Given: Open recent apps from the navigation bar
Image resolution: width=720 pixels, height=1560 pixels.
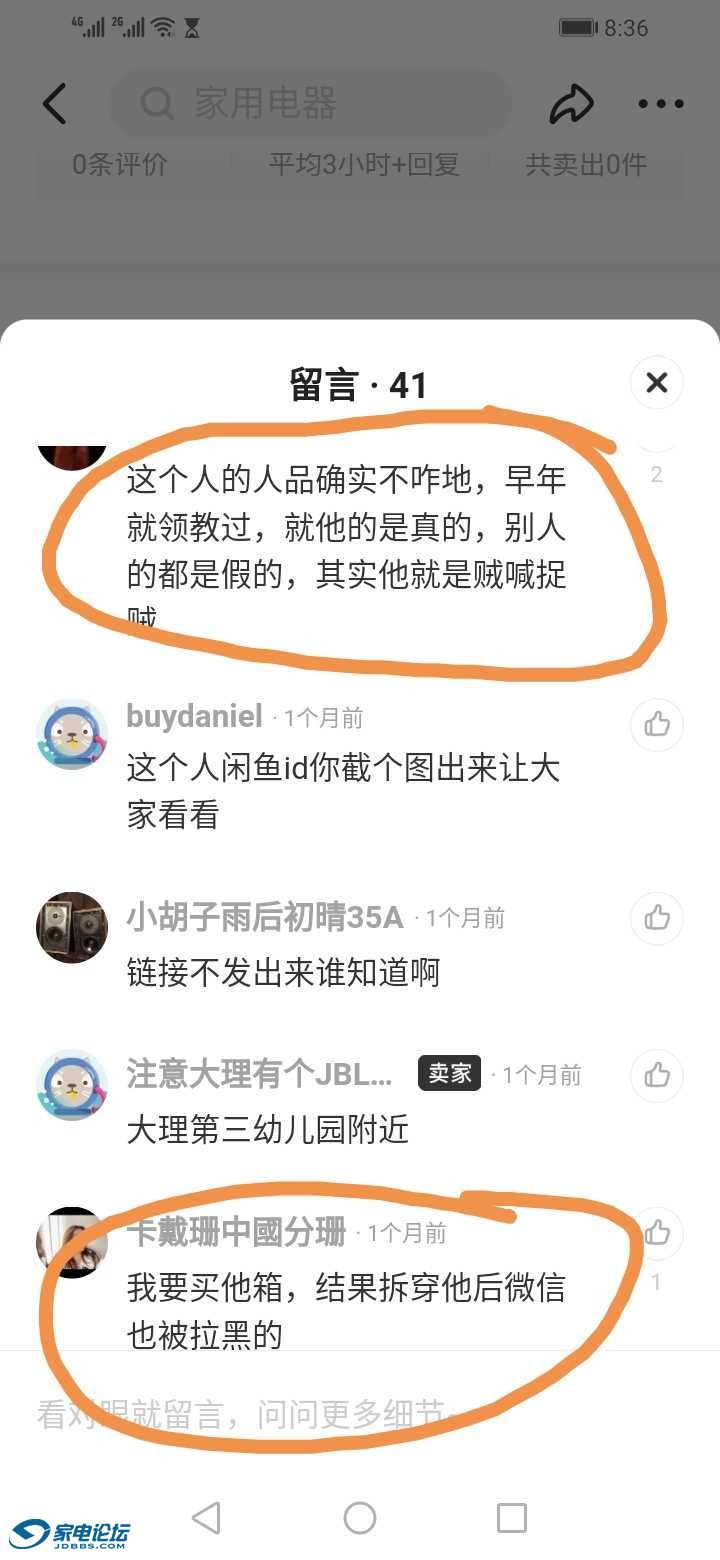Looking at the screenshot, I should (512, 1518).
